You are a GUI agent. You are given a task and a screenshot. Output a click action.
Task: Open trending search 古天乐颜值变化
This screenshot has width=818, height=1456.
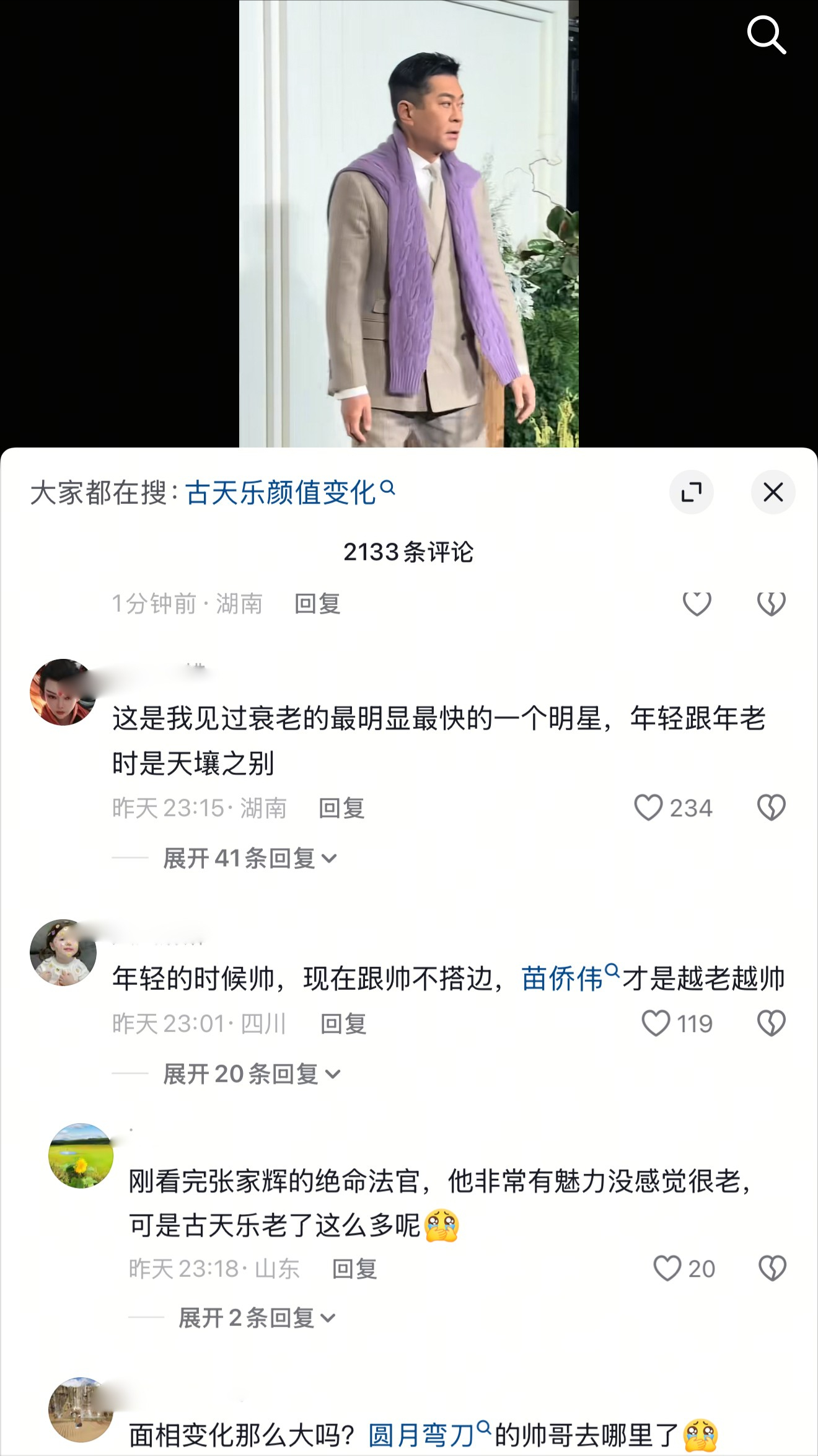289,493
